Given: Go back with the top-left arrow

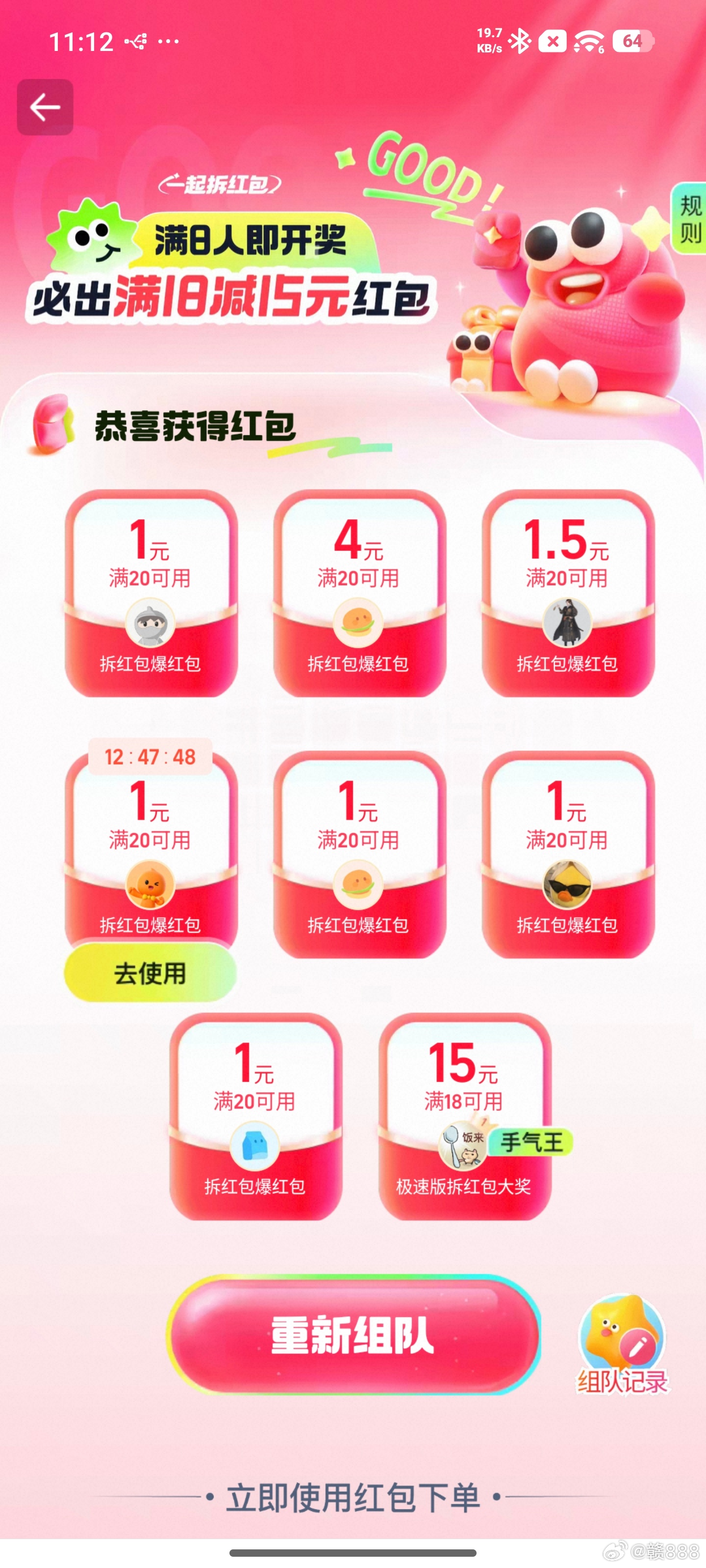Looking at the screenshot, I should 45,107.
